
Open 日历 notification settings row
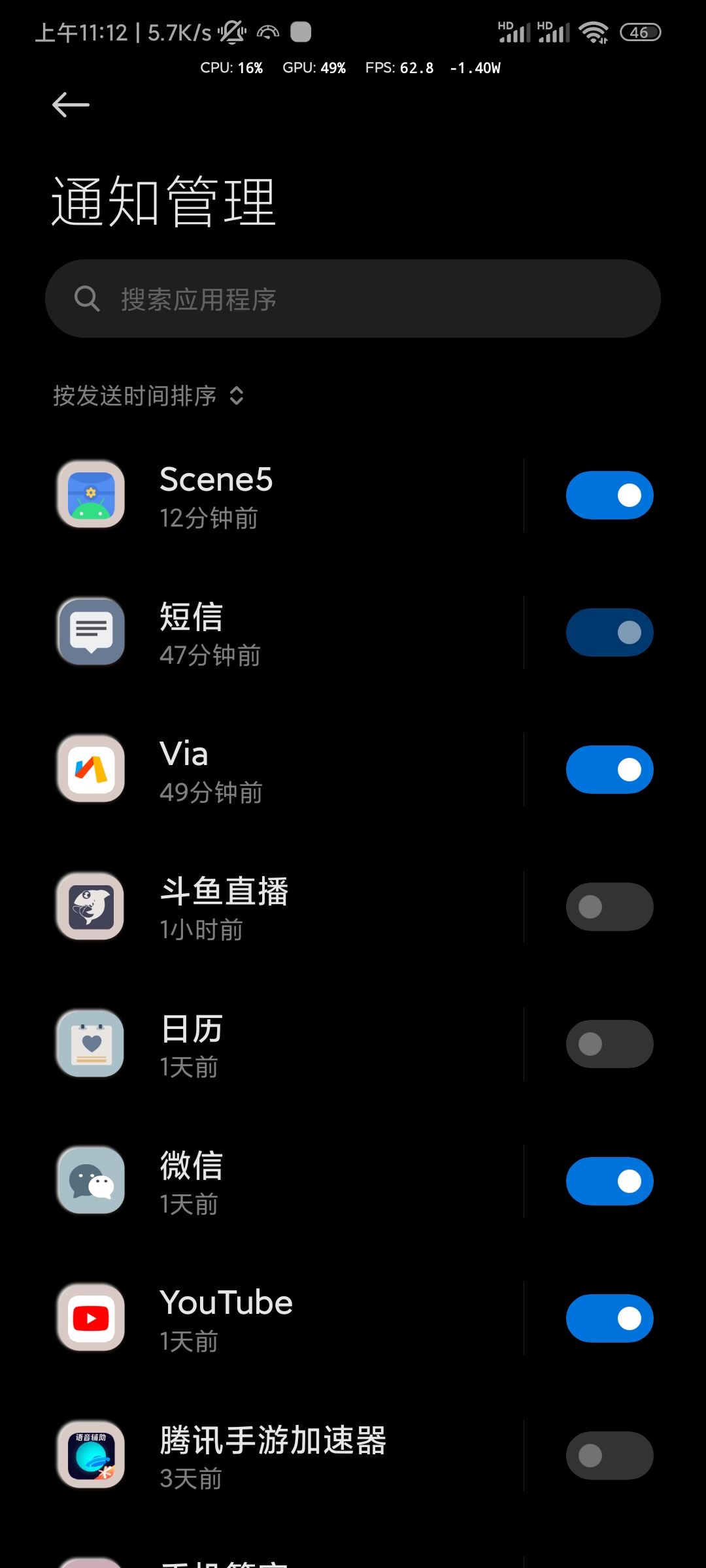tap(288, 1044)
